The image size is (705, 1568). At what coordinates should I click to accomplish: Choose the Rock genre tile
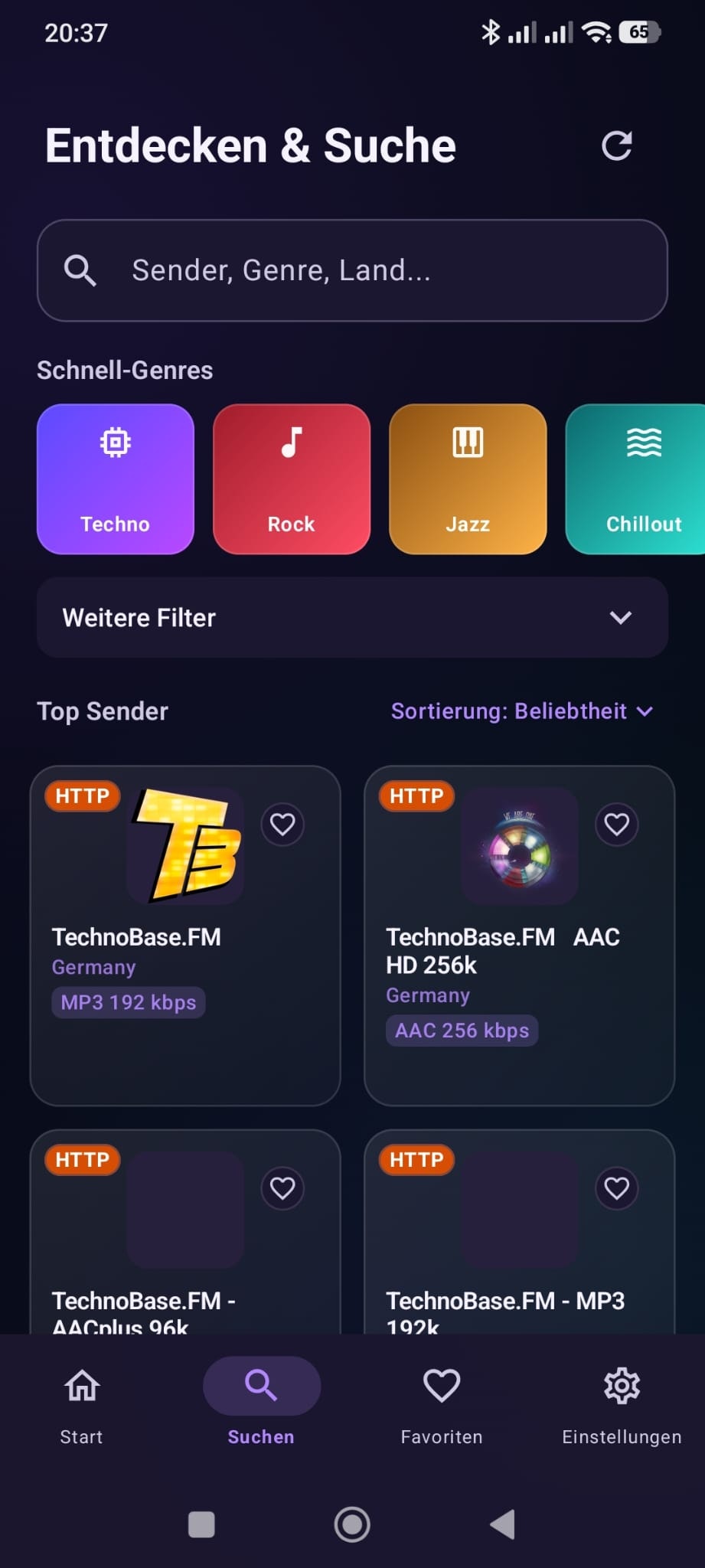[292, 479]
